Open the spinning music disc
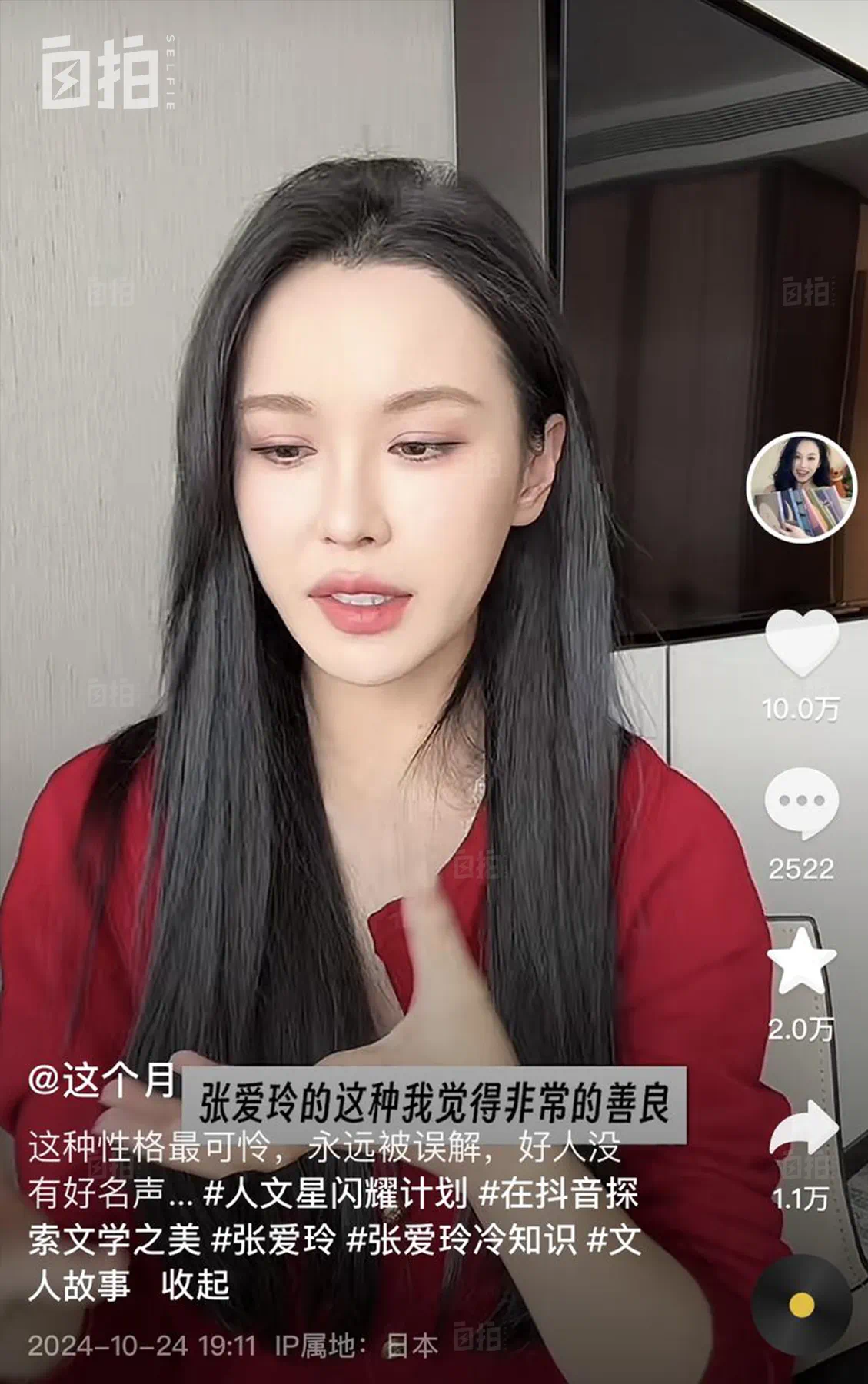 coord(802,1304)
